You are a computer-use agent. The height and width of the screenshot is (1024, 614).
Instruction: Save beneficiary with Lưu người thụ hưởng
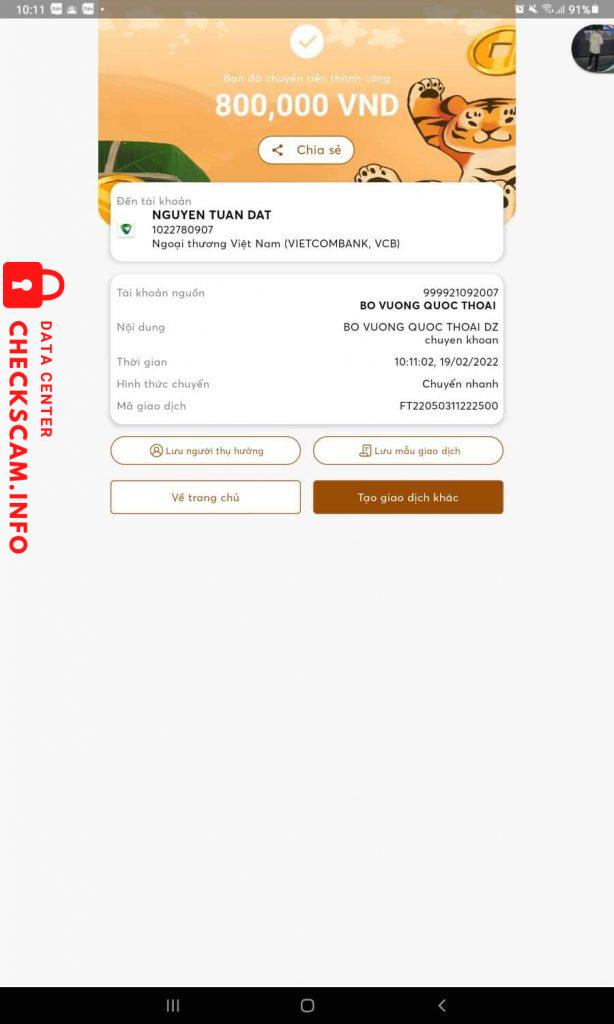pyautogui.click(x=205, y=451)
